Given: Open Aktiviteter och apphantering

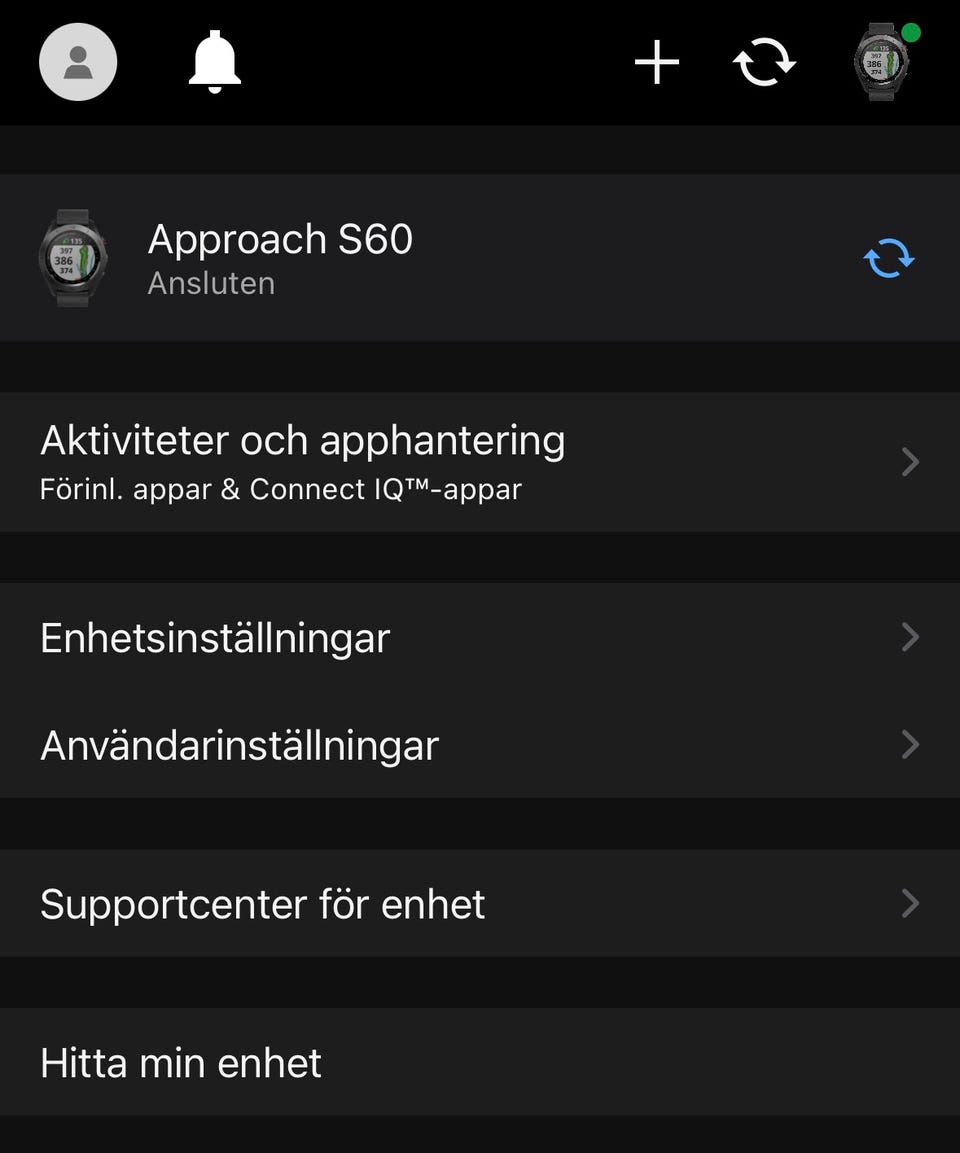Looking at the screenshot, I should coord(480,462).
